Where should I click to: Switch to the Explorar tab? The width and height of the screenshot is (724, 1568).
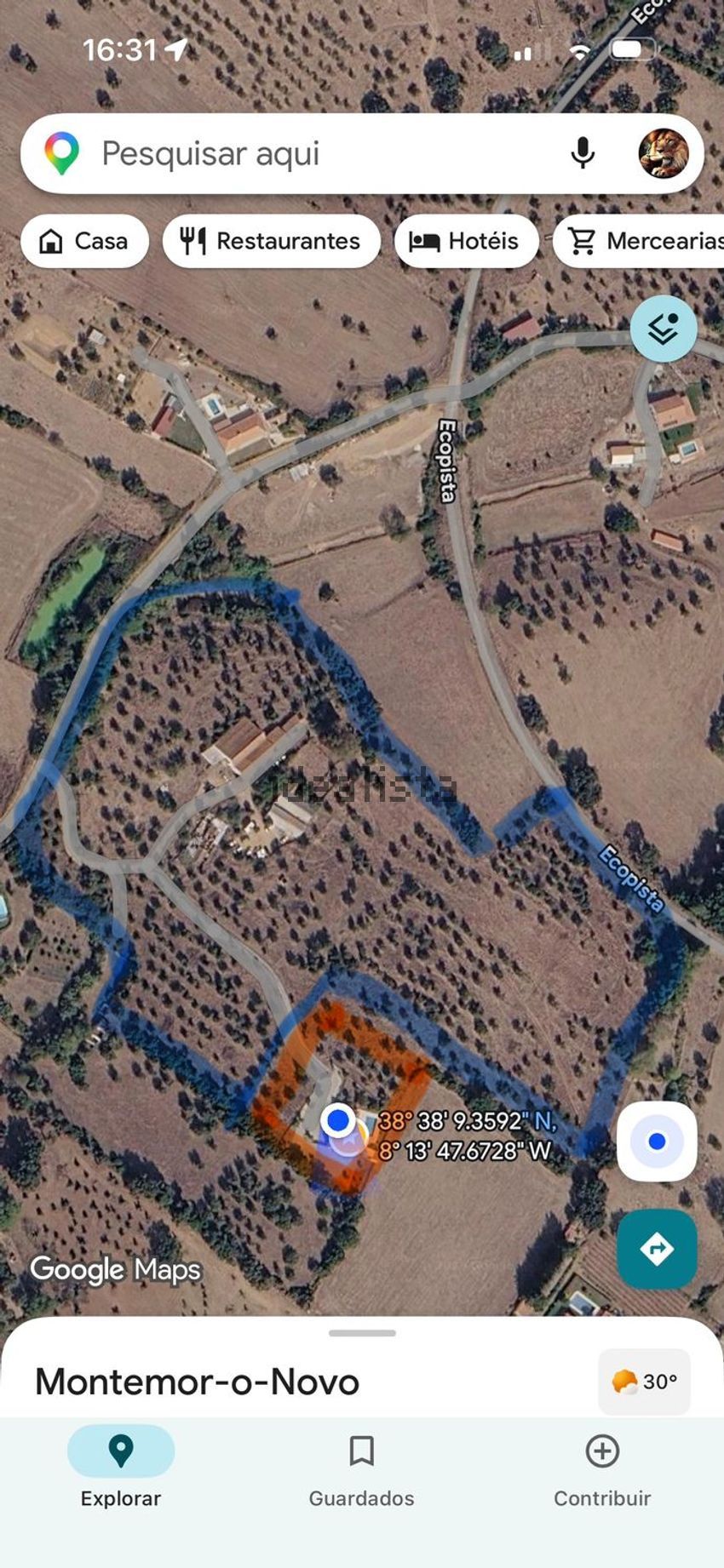pyautogui.click(x=121, y=1467)
